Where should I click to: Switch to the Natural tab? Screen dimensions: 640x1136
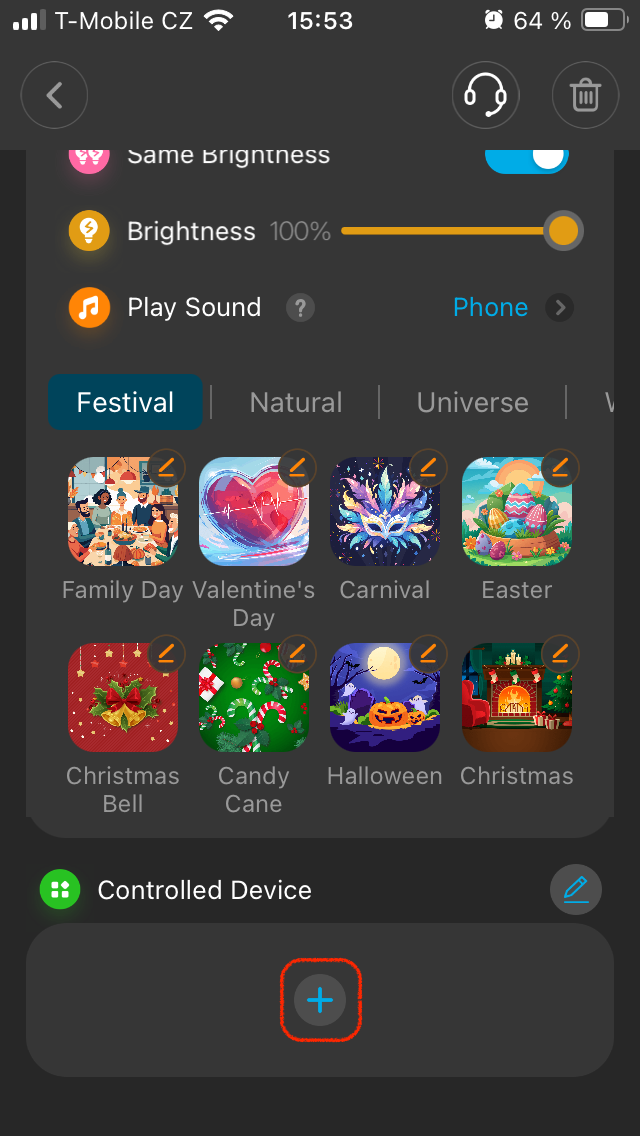tap(295, 402)
